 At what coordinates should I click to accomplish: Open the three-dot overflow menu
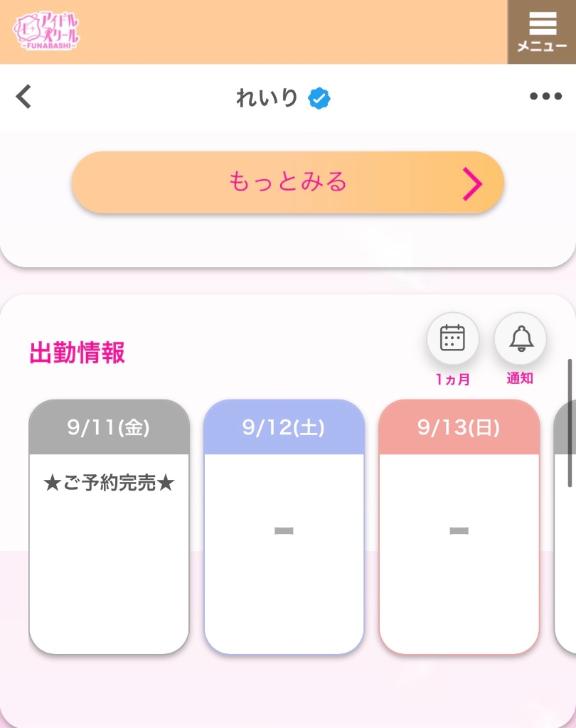point(546,96)
